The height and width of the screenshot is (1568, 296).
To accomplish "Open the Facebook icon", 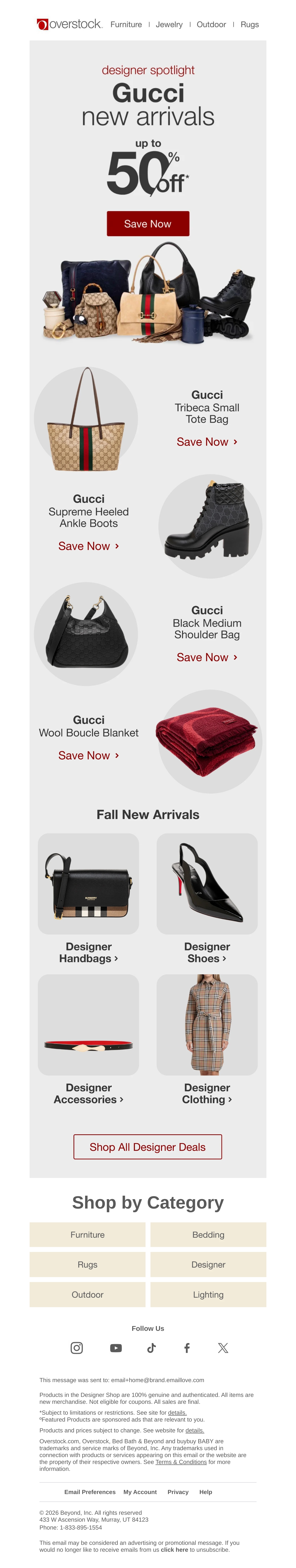I will 187,1348.
